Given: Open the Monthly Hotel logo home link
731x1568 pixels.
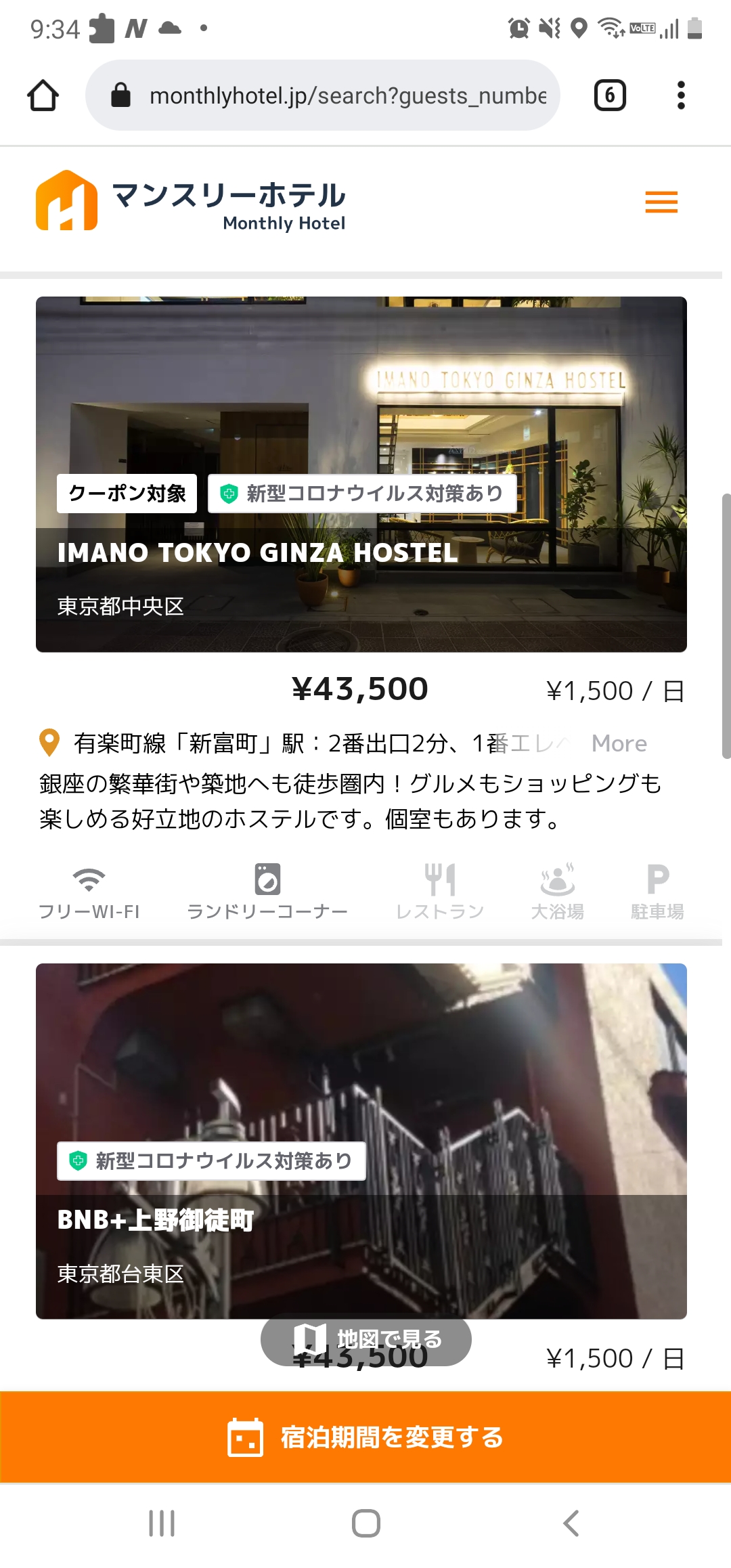Looking at the screenshot, I should (191, 202).
